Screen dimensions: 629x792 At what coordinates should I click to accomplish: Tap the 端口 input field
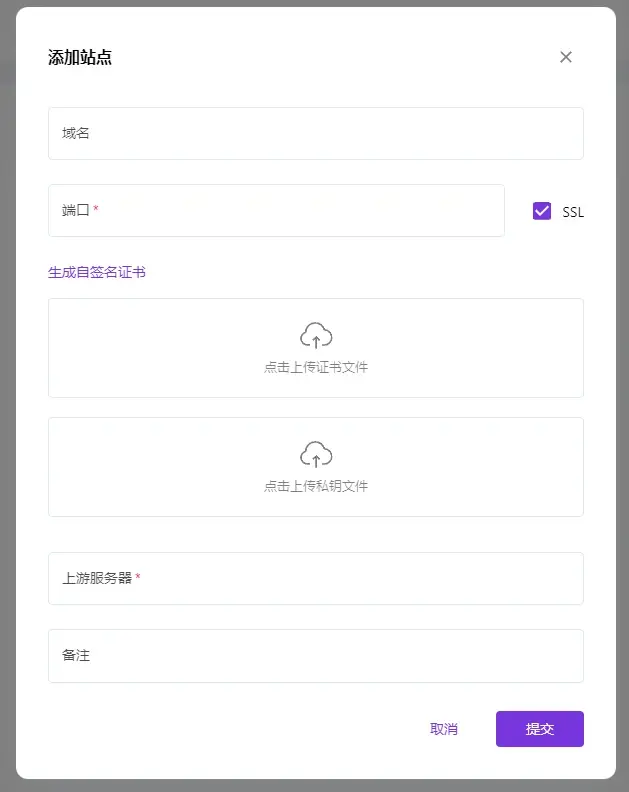pos(276,210)
